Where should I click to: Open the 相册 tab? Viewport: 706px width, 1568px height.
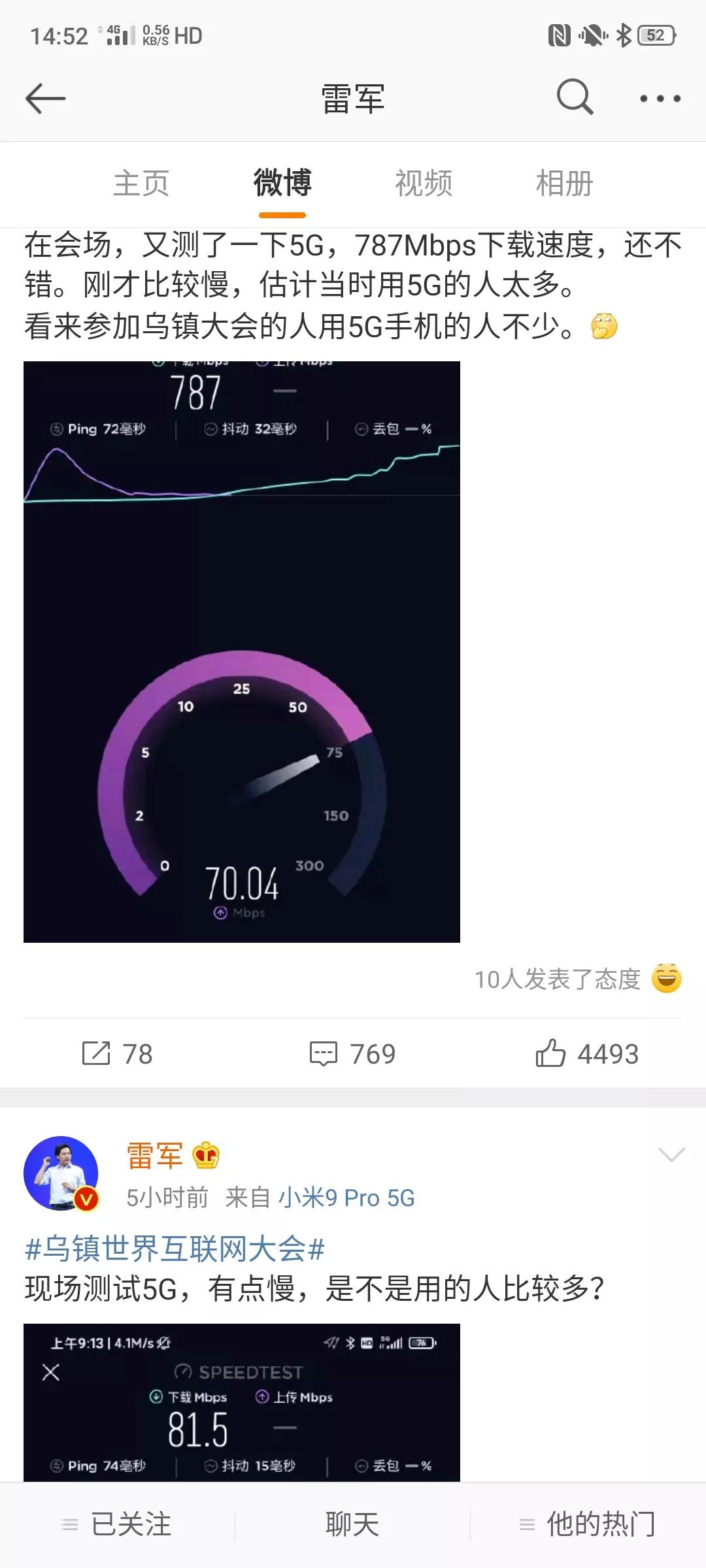[565, 184]
